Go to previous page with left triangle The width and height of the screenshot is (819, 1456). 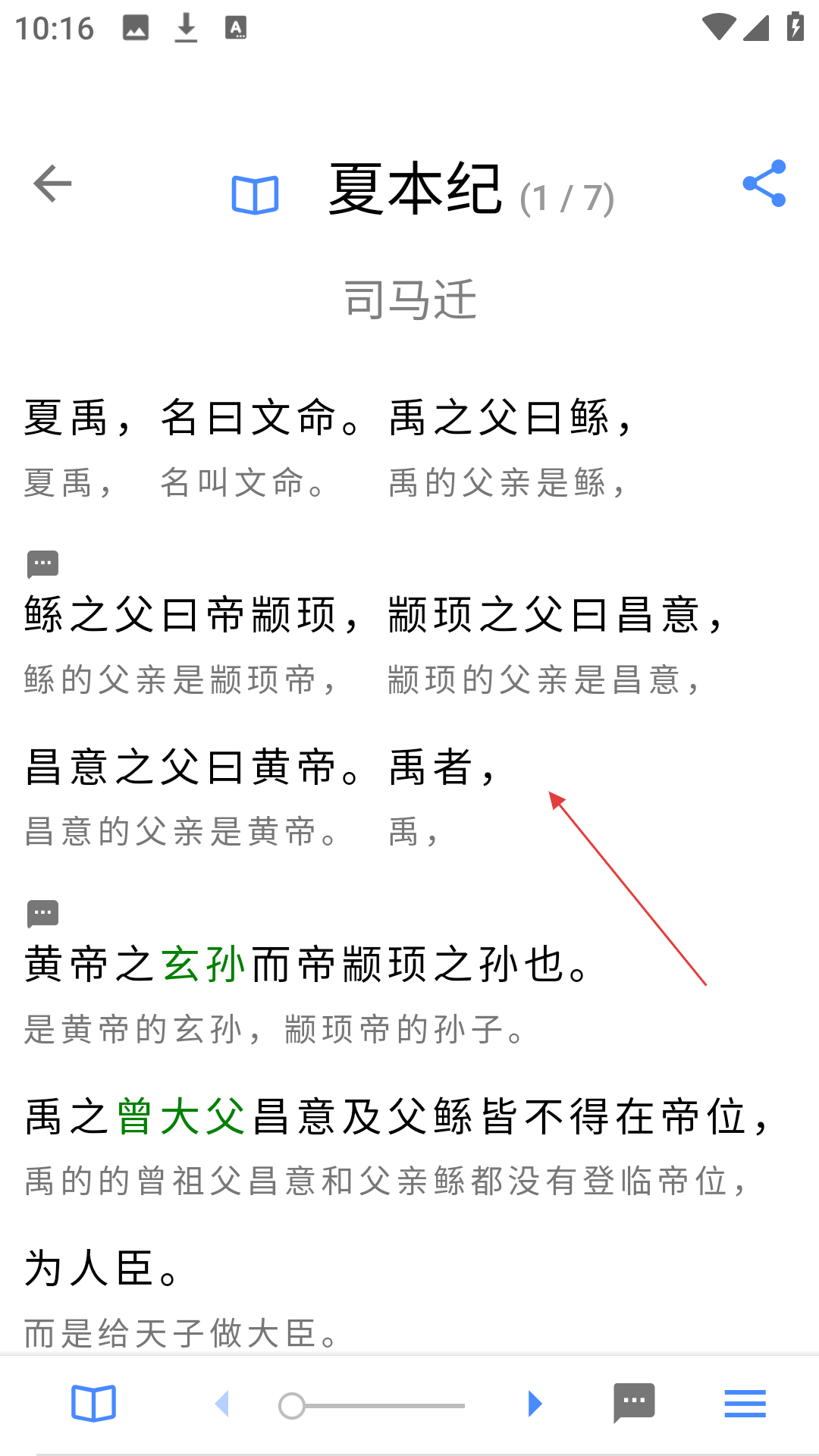click(x=222, y=1404)
